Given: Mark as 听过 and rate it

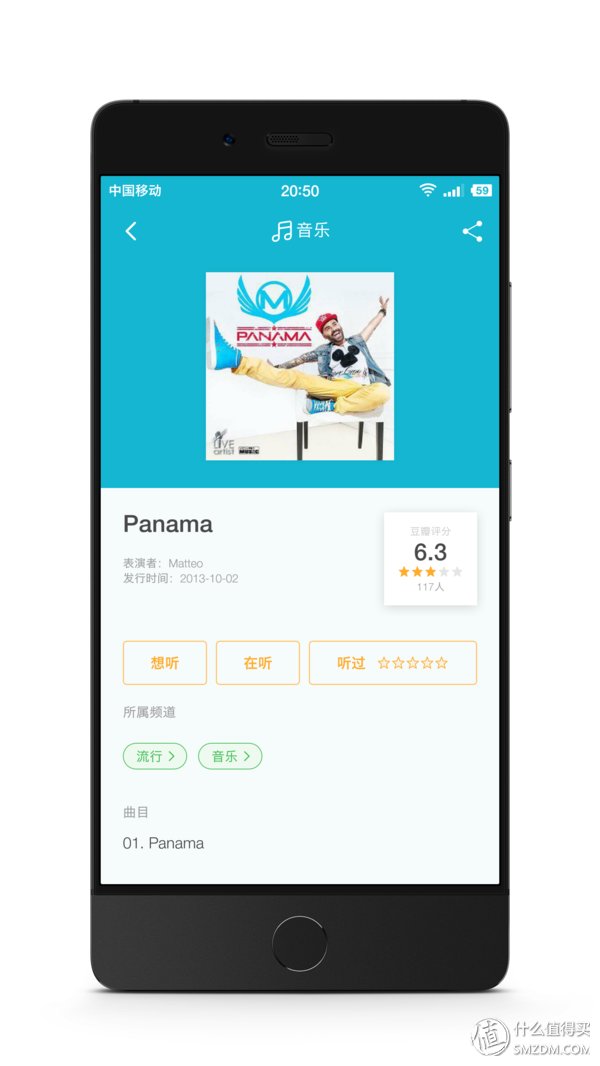Looking at the screenshot, I should click(392, 663).
